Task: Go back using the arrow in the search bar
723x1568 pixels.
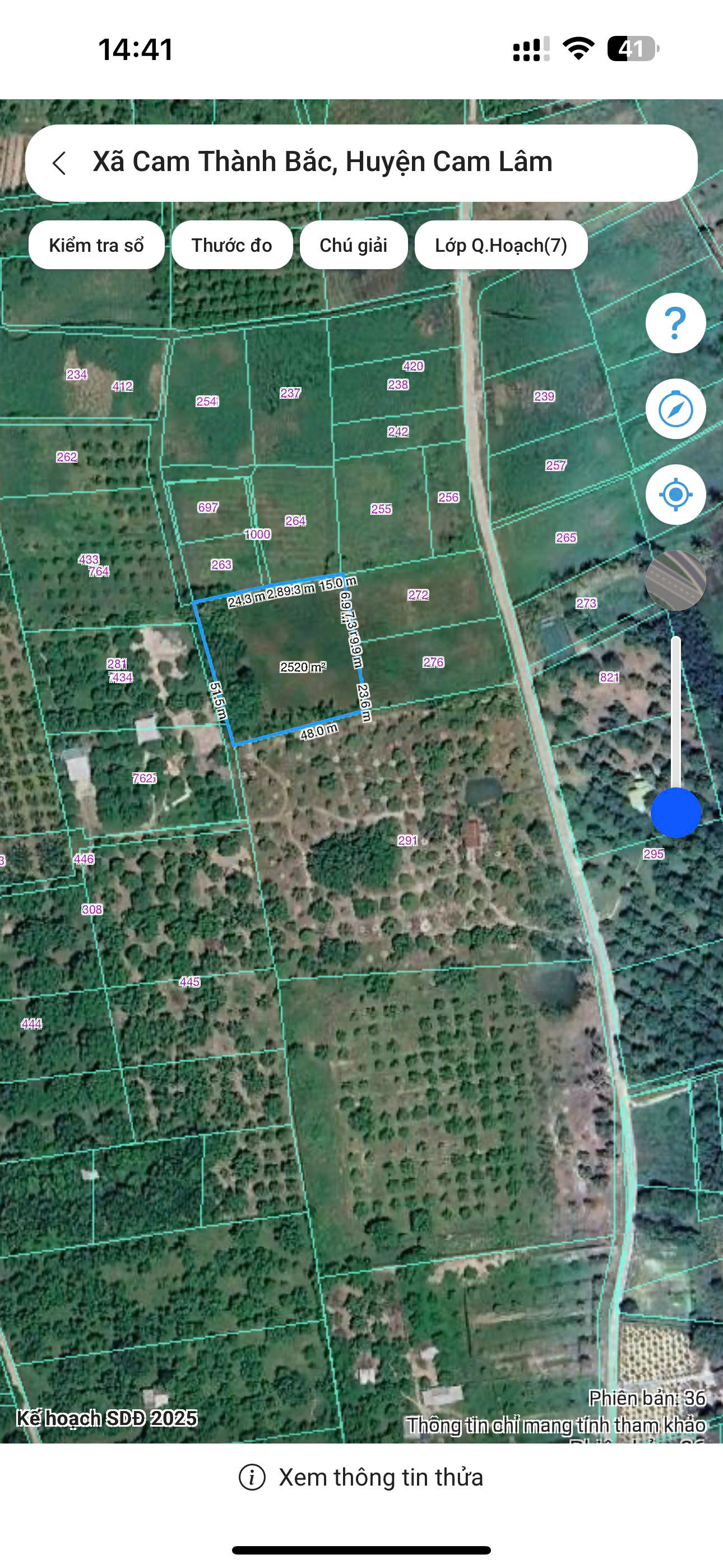Action: pos(59,163)
